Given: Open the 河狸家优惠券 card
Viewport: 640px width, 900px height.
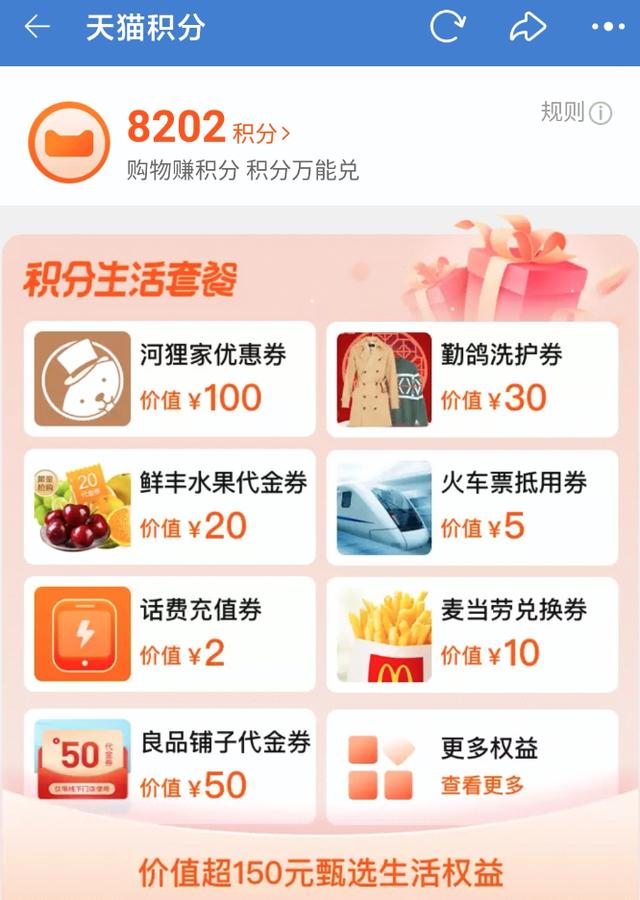Looking at the screenshot, I should click(170, 379).
